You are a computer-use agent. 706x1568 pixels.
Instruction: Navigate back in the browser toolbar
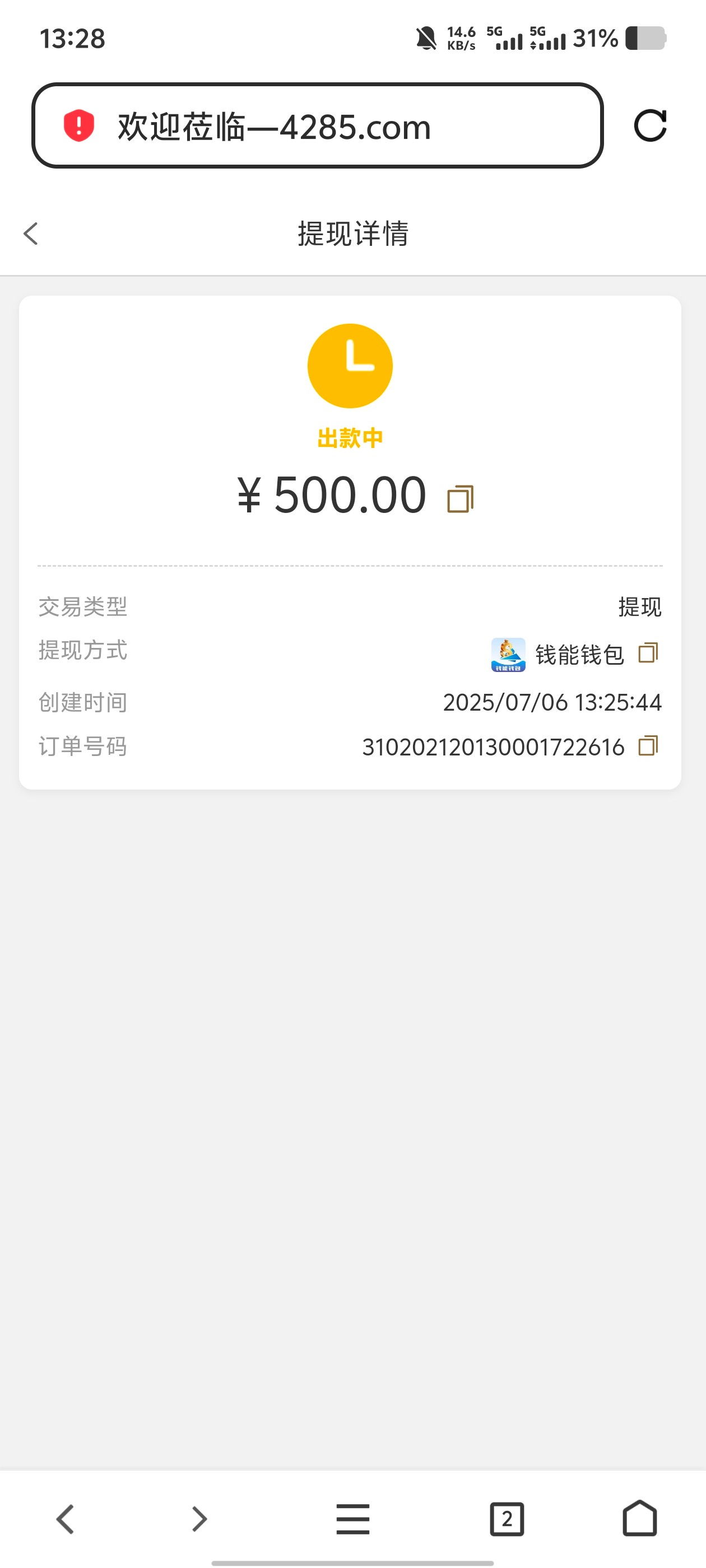tap(65, 1519)
